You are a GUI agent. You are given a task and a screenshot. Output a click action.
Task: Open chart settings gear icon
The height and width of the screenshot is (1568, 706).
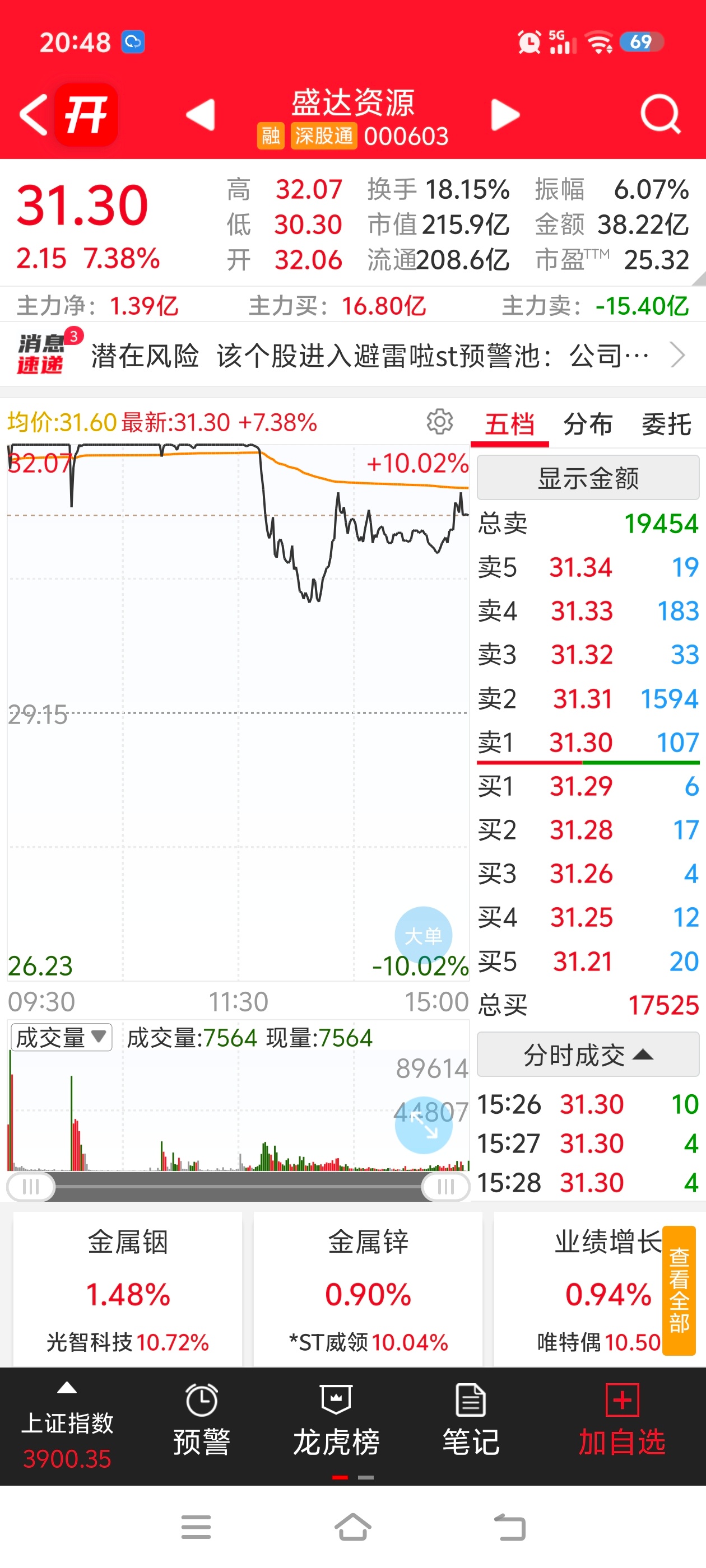click(x=440, y=421)
